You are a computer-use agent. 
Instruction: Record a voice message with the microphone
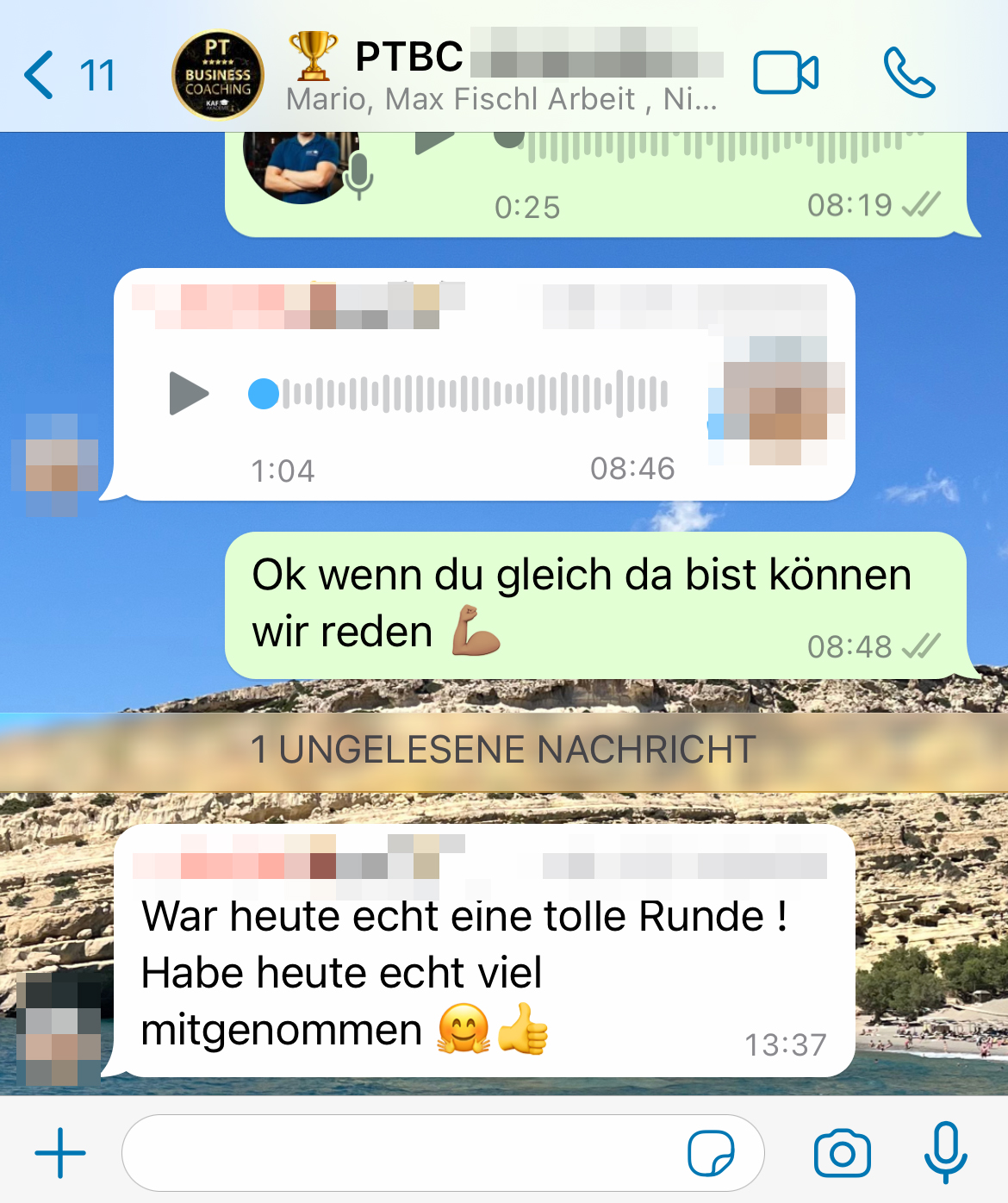coord(945,1153)
